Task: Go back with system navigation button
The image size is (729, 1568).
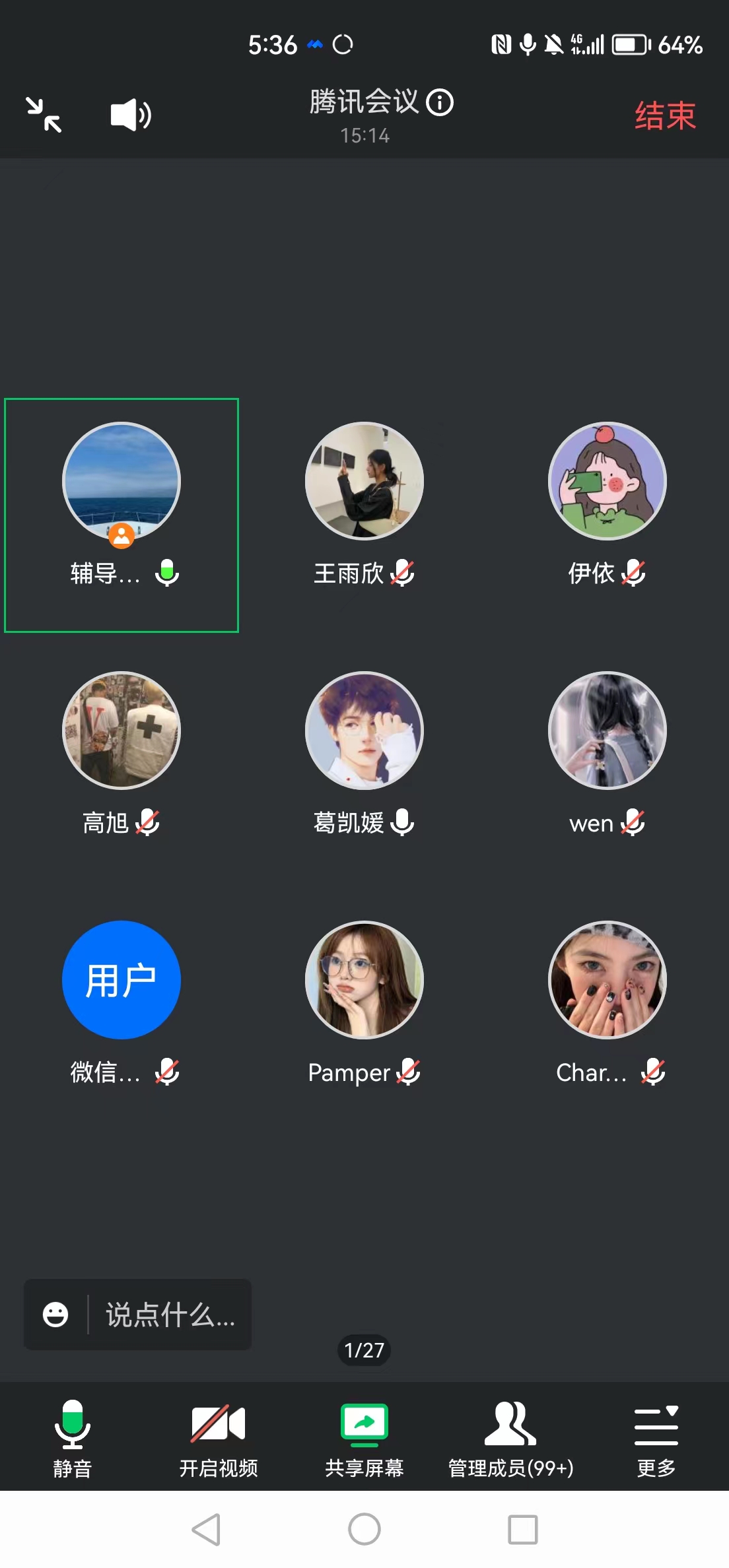Action: (206, 1529)
